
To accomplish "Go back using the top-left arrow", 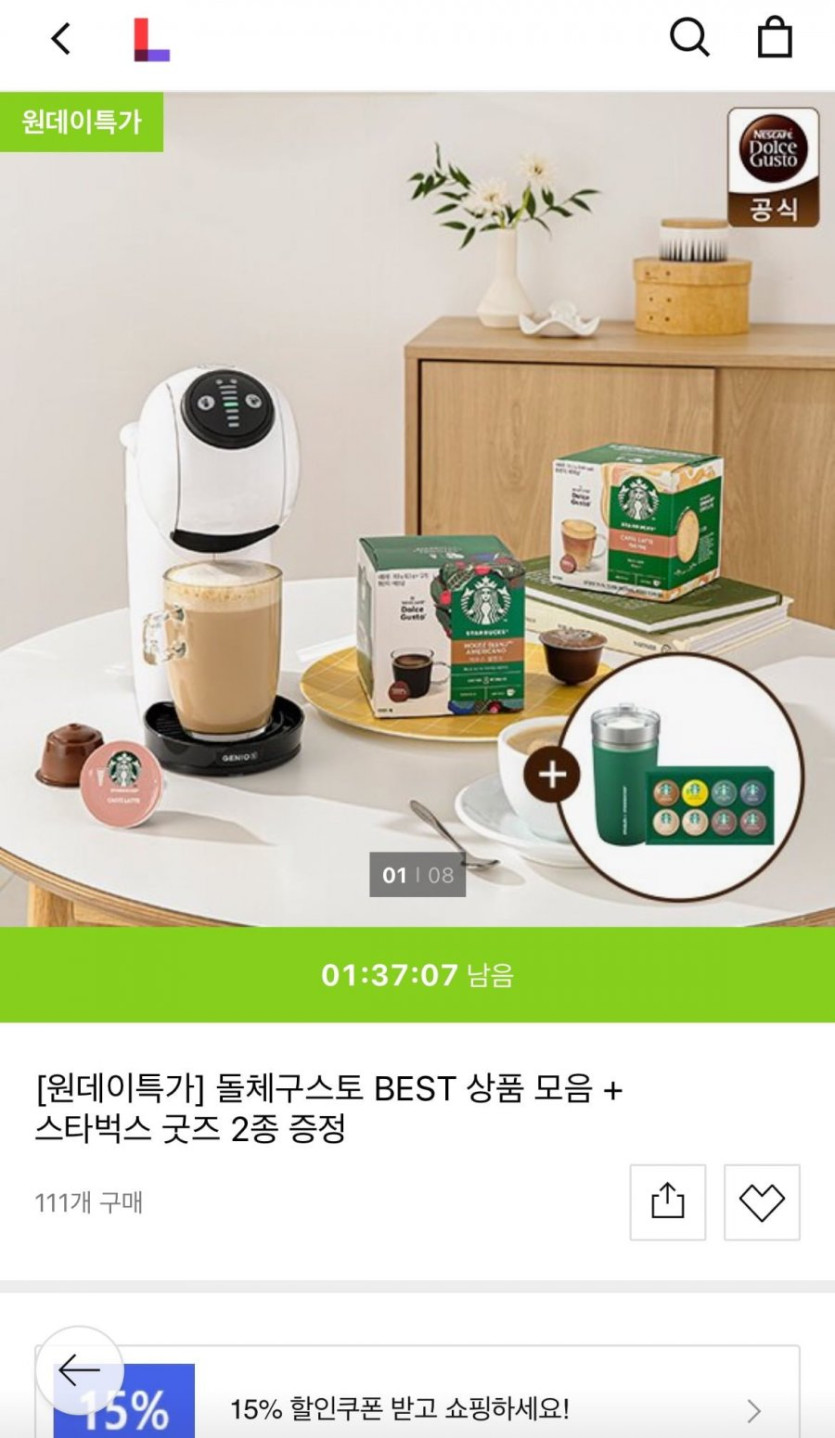I will [62, 40].
